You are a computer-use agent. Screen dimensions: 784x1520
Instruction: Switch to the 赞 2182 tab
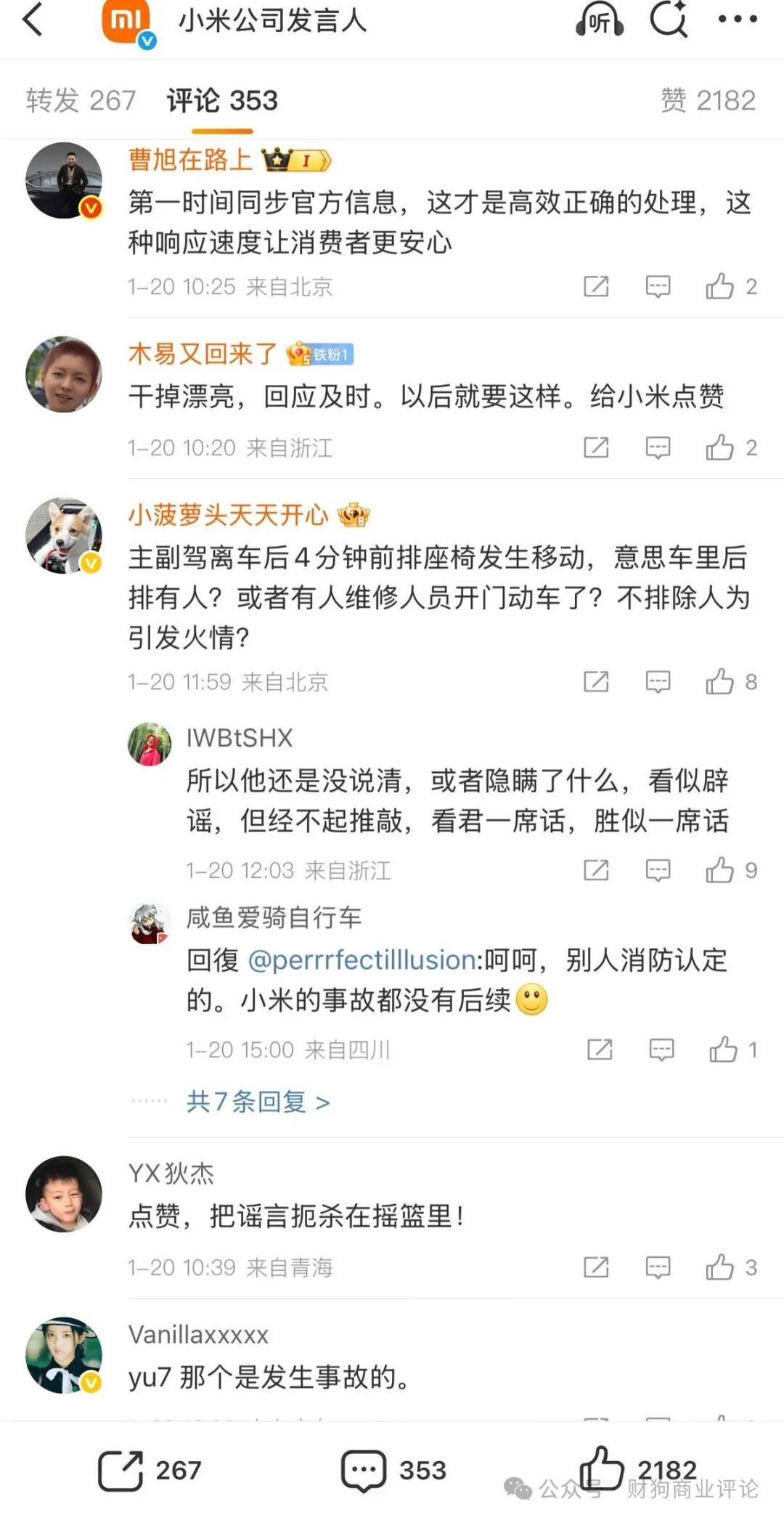click(708, 100)
